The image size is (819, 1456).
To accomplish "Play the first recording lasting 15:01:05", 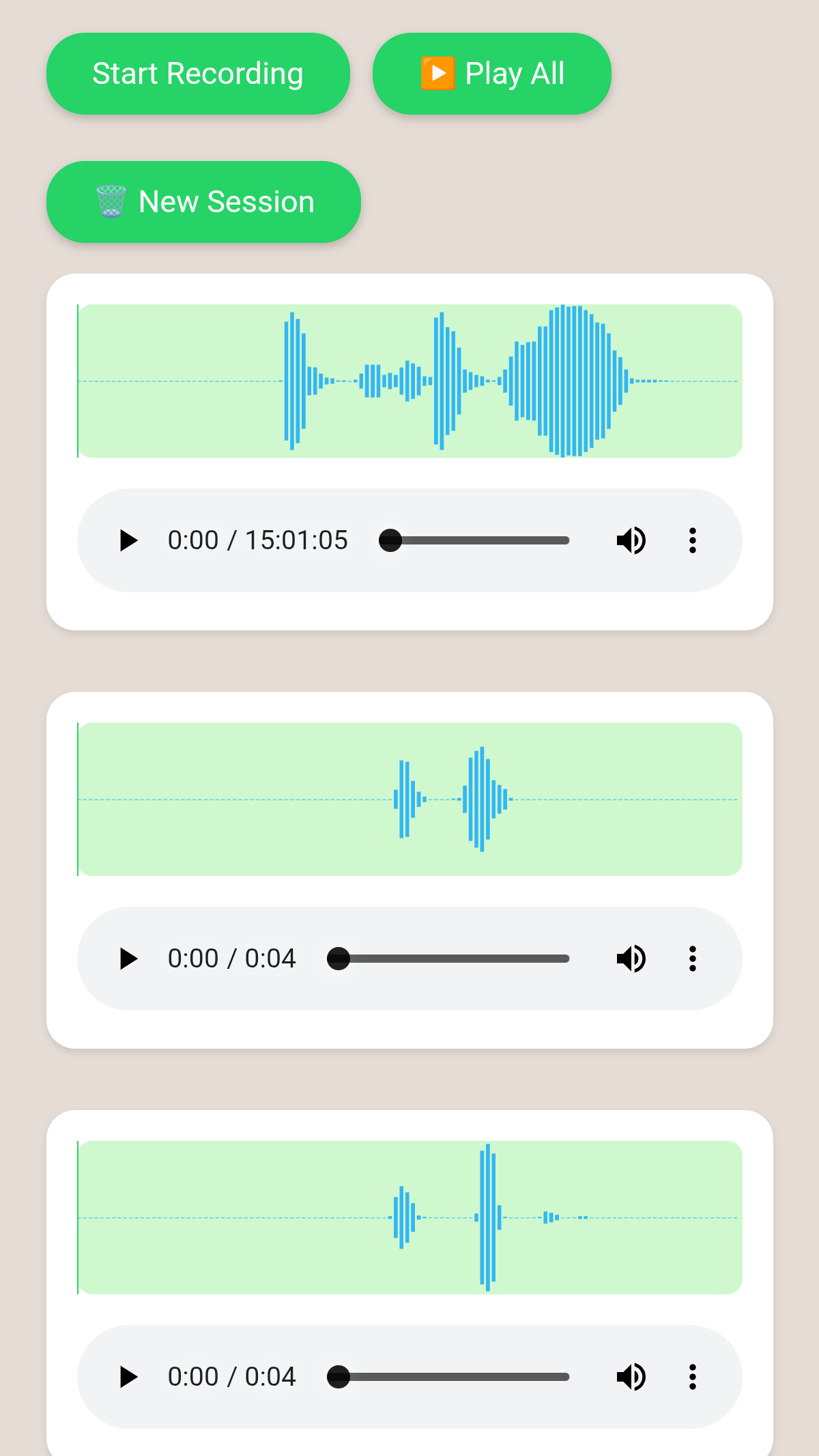I will coord(128,540).
